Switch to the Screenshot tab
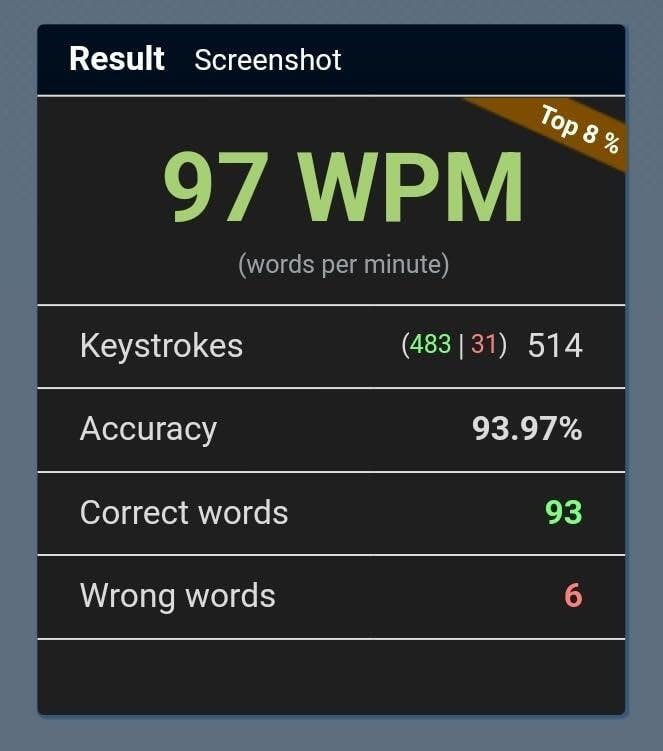Viewport: 663px width, 751px height. tap(268, 60)
